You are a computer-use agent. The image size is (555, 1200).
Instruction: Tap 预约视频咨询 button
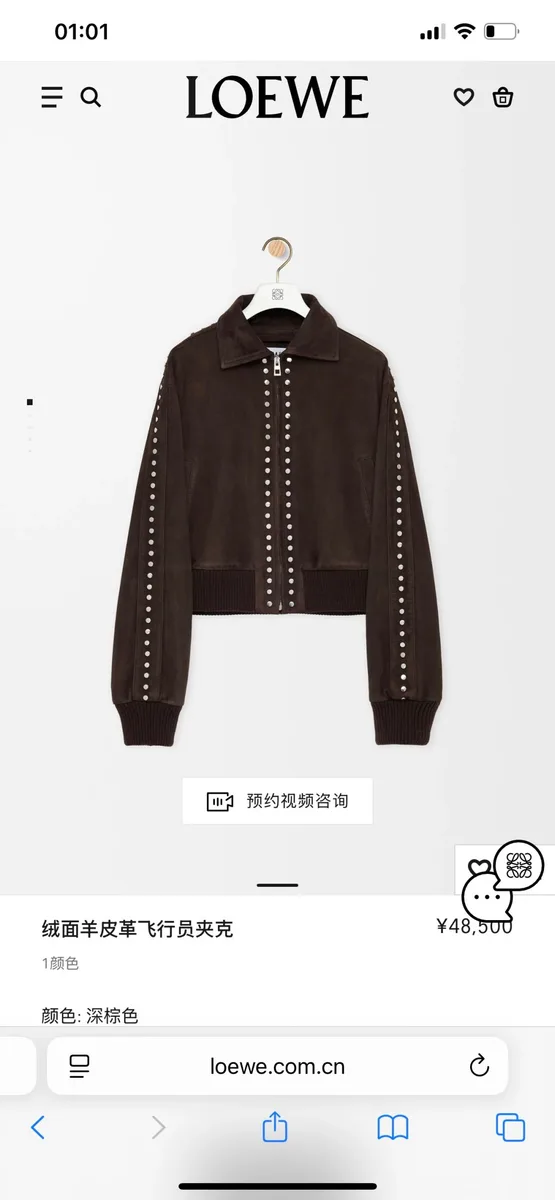(277, 801)
